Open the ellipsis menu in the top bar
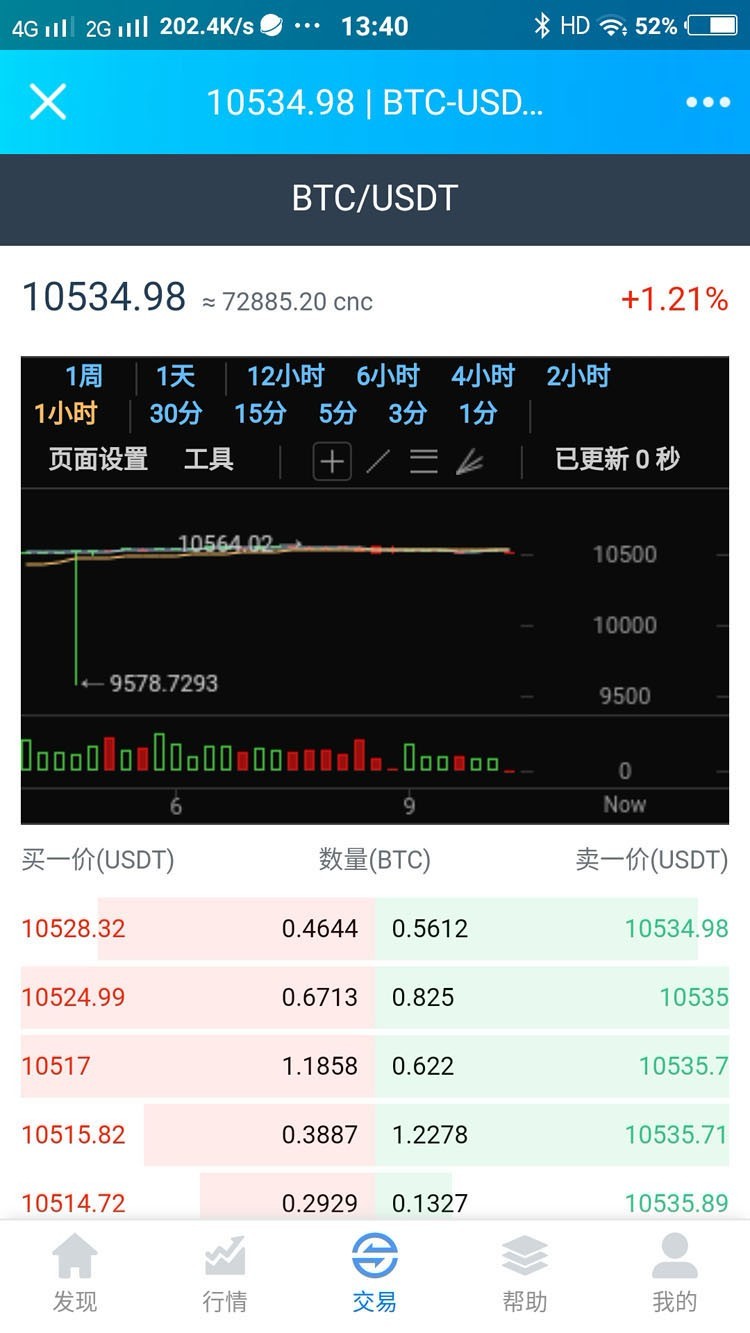 point(707,101)
